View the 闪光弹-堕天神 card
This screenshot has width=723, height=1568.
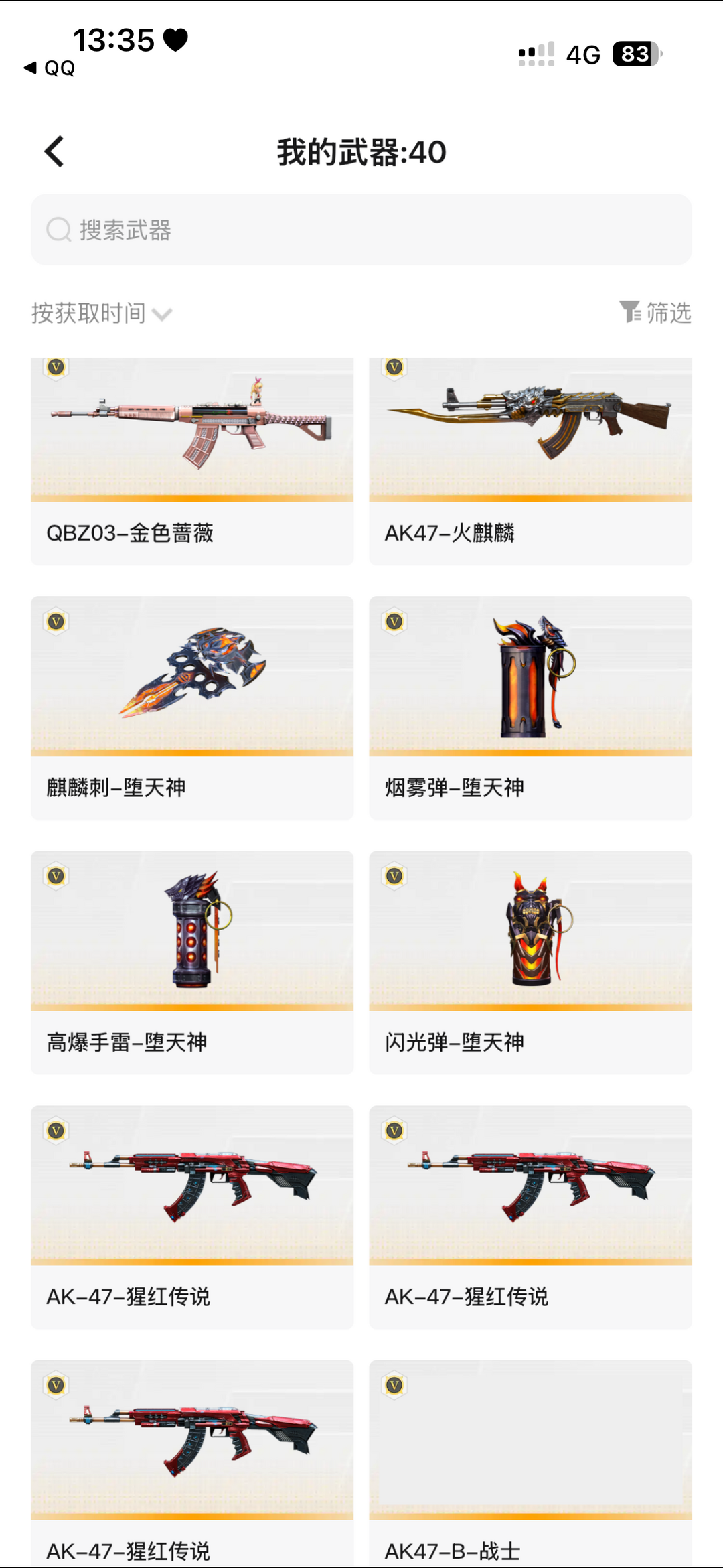530,962
